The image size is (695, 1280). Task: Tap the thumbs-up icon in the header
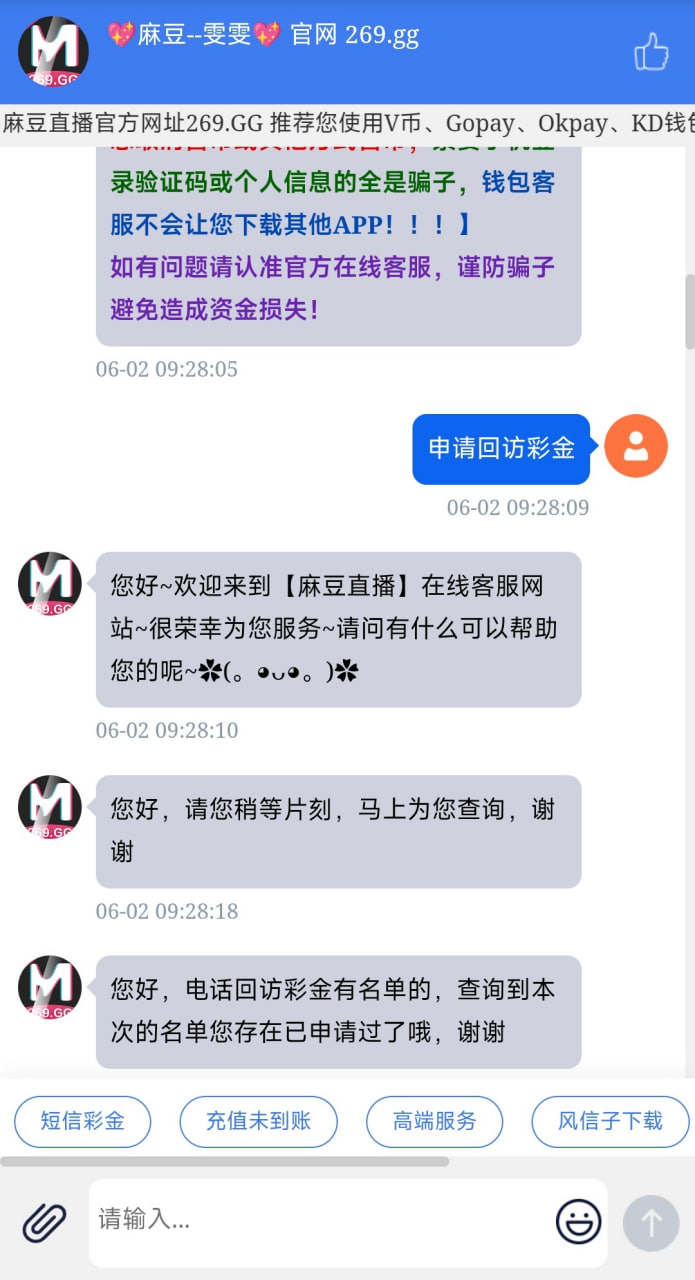(651, 52)
